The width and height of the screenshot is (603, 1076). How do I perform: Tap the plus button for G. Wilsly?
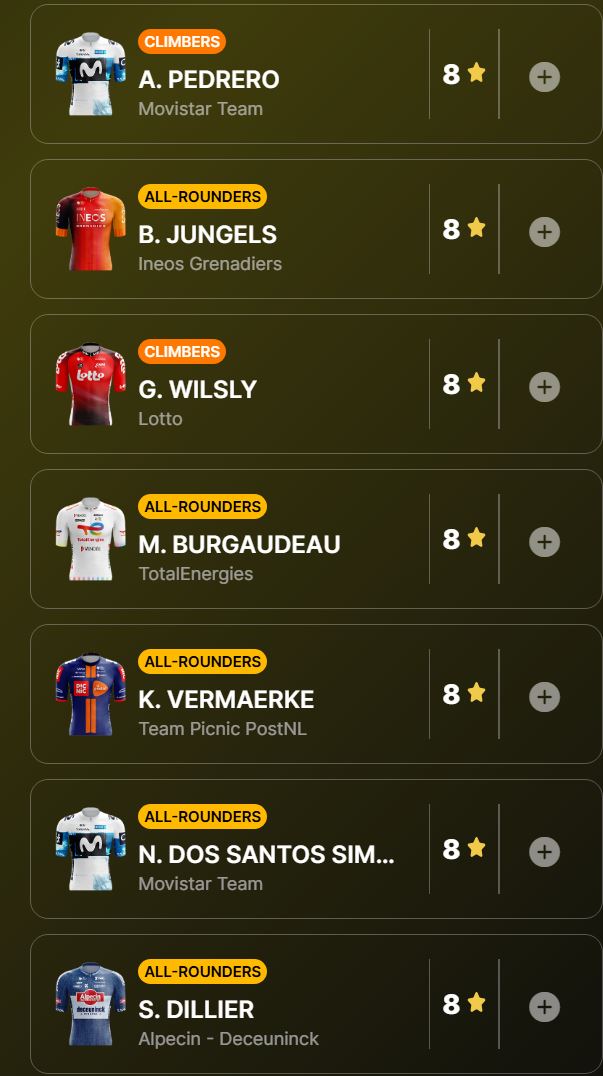tap(544, 387)
